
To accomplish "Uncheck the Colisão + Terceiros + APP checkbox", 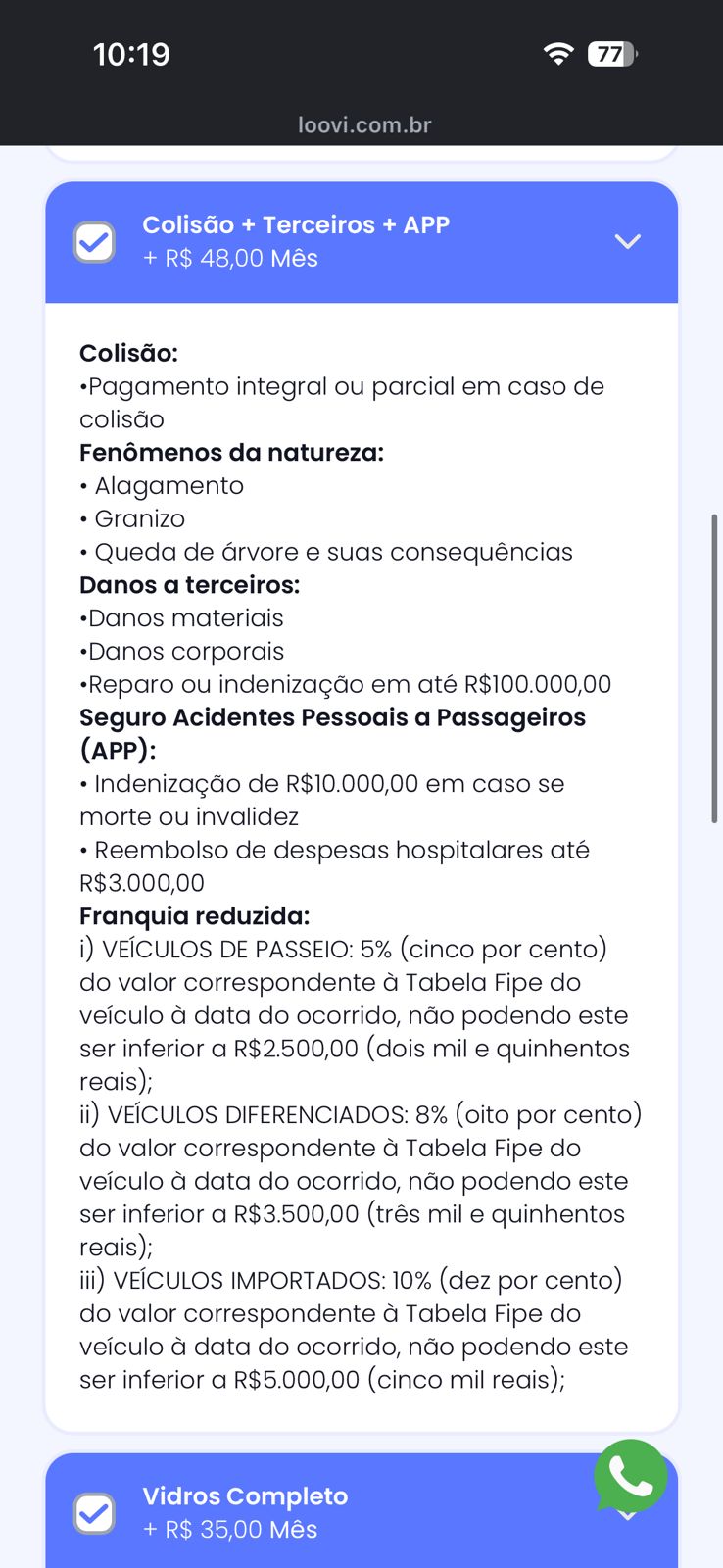I will point(95,242).
